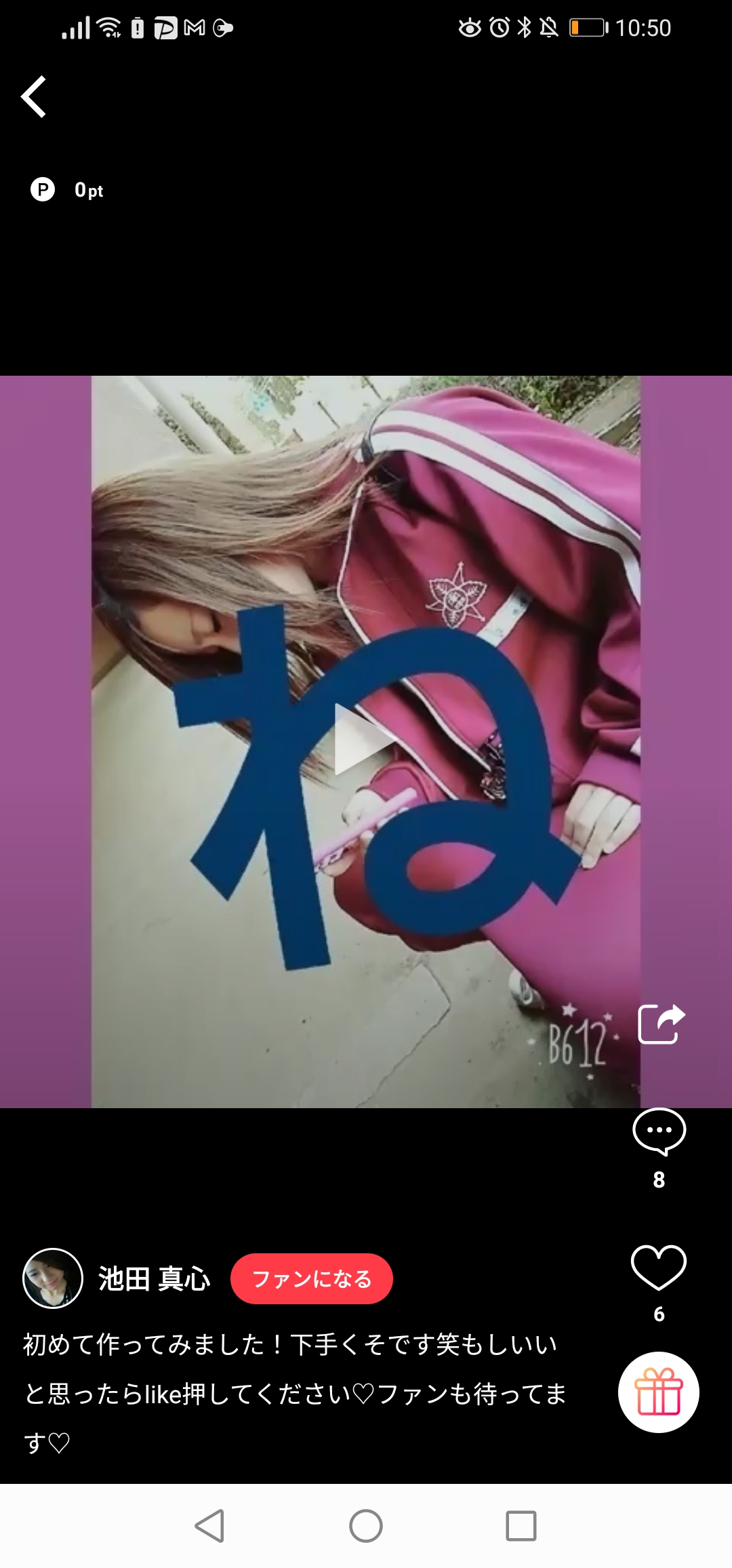Open the comments
This screenshot has height=1568, width=732.
click(x=659, y=1131)
